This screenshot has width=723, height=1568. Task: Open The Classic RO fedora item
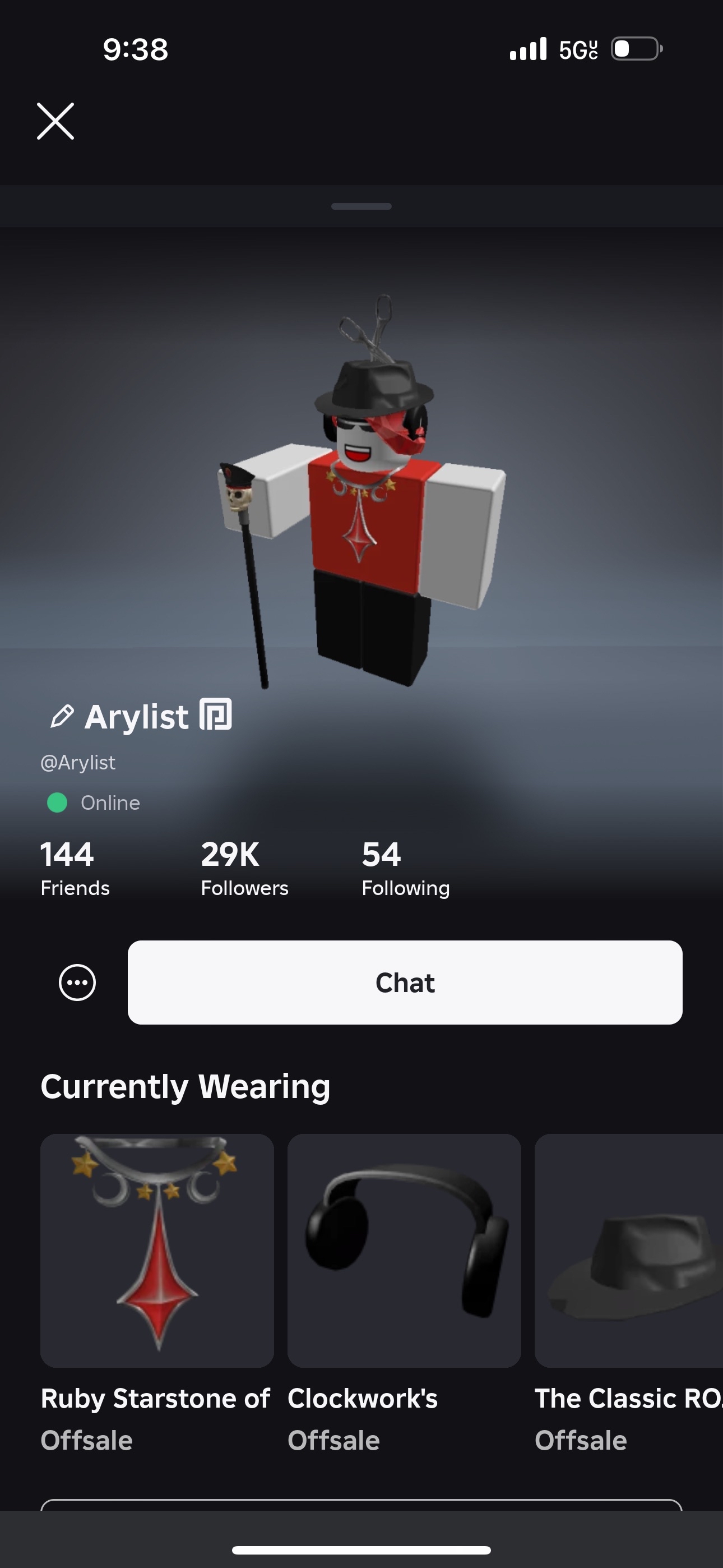click(x=629, y=1250)
